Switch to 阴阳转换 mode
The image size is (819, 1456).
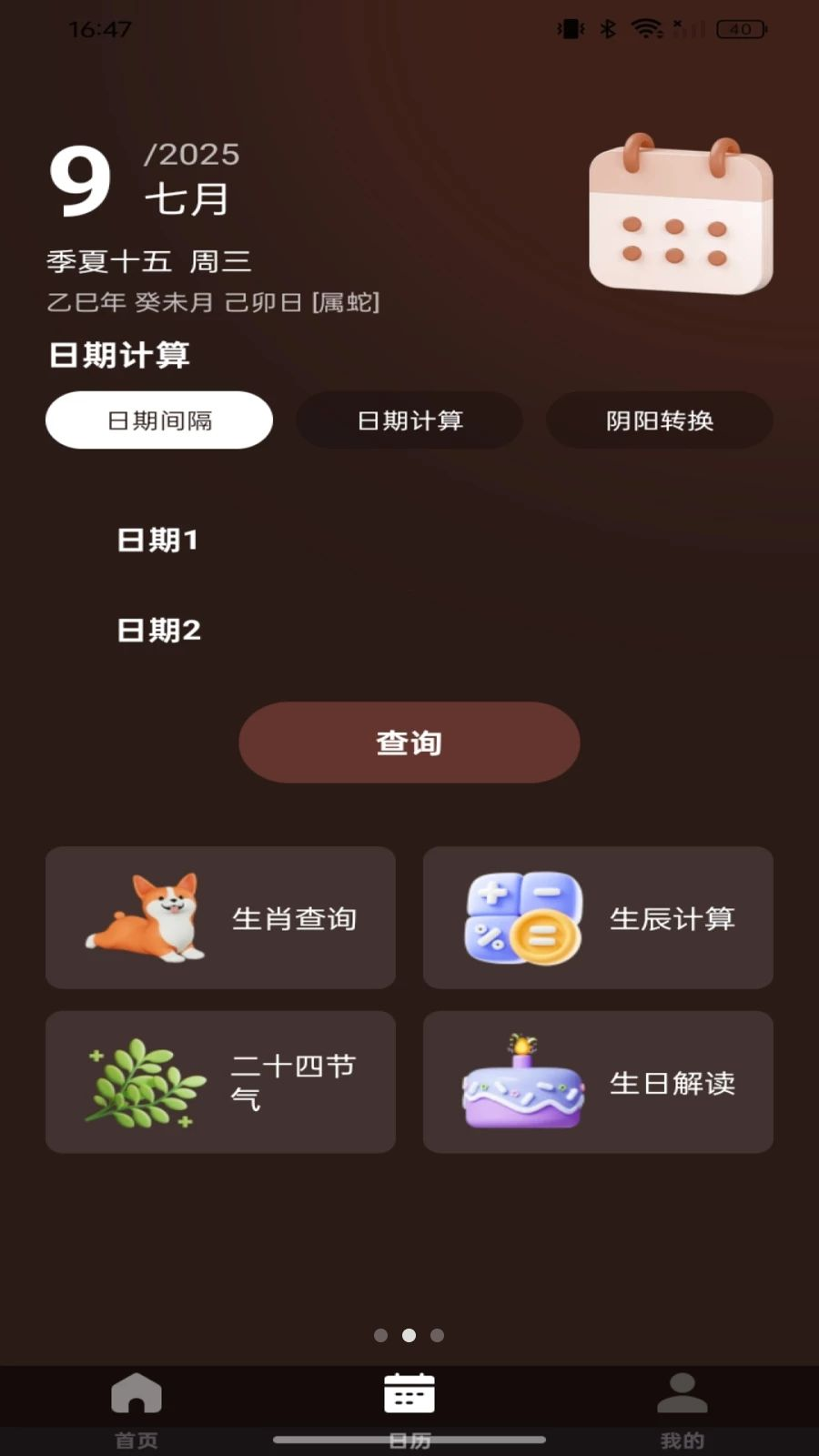(660, 420)
